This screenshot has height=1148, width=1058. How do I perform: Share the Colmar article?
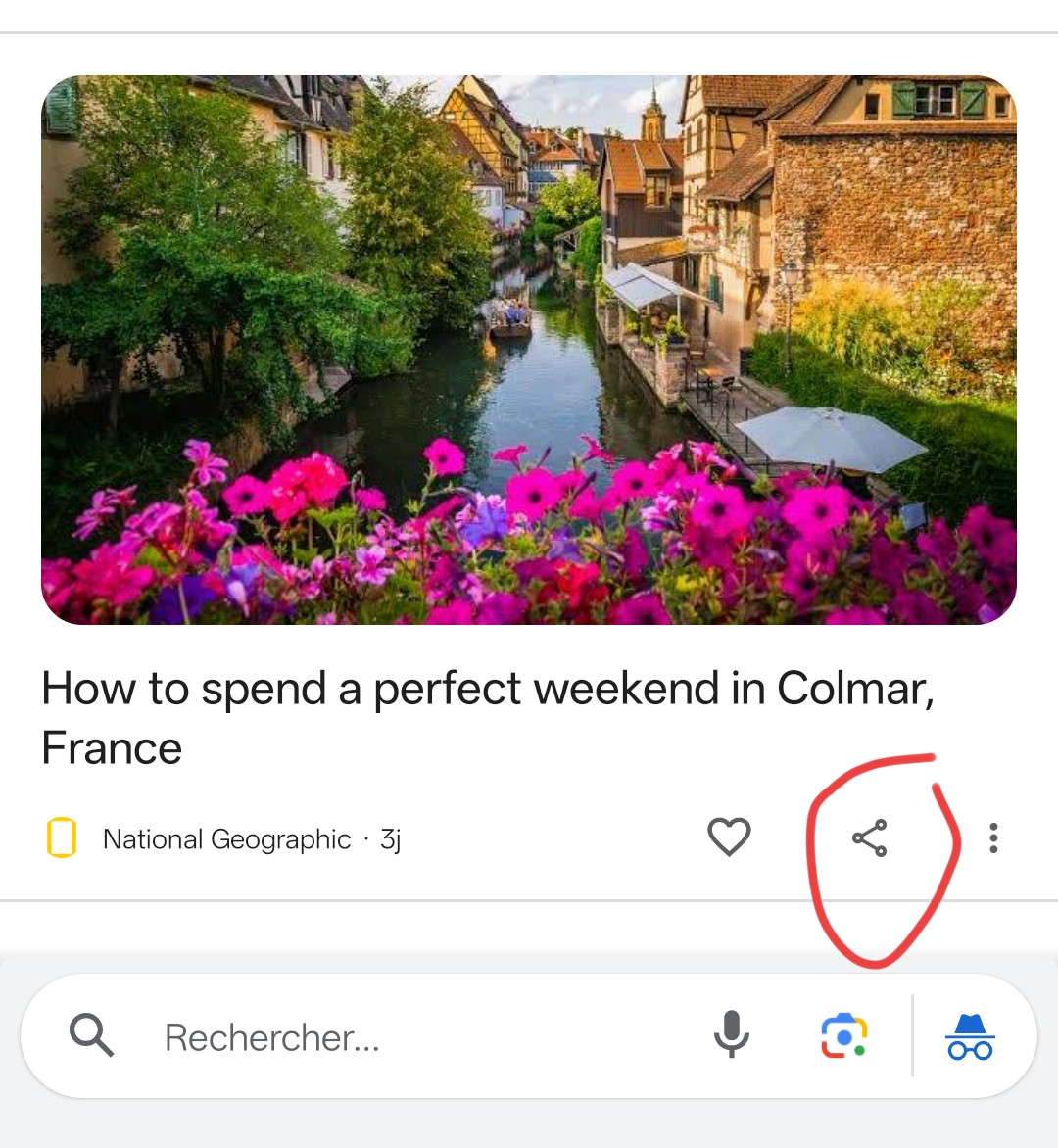coord(870,838)
